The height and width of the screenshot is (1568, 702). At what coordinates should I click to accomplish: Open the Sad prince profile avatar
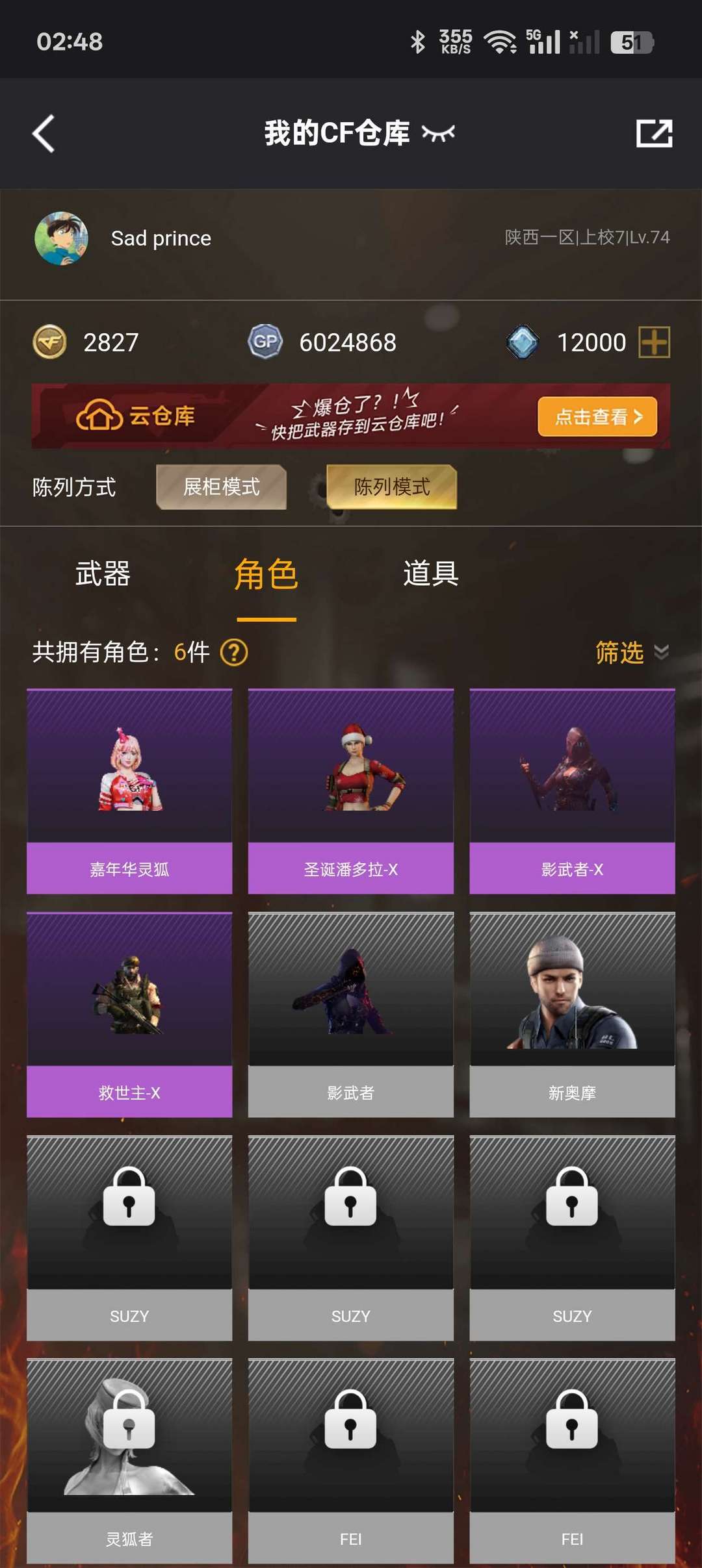(x=62, y=238)
